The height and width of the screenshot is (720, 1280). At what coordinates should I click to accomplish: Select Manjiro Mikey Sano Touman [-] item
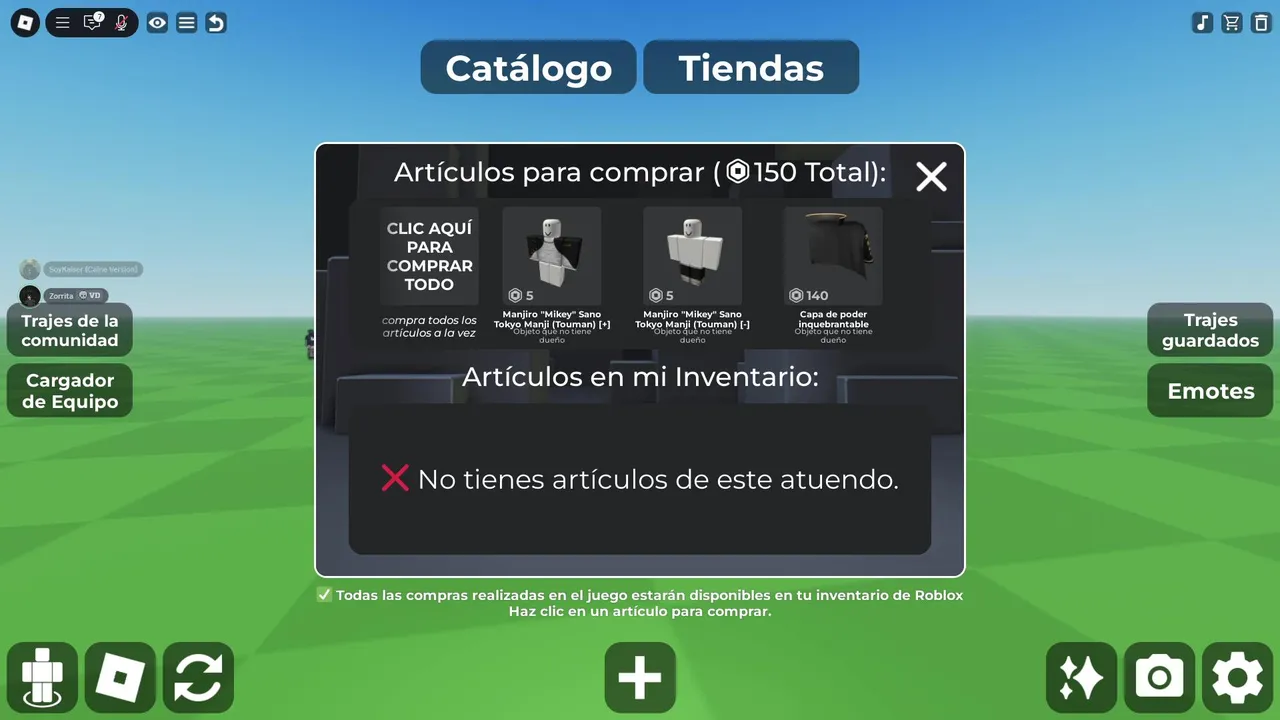pyautogui.click(x=692, y=257)
